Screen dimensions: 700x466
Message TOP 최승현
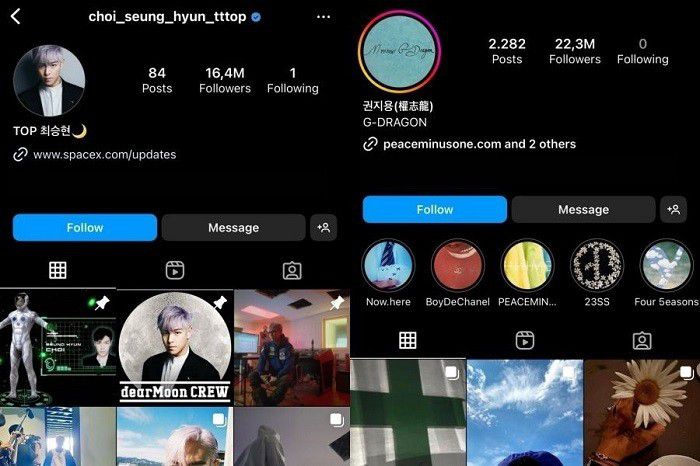233,228
